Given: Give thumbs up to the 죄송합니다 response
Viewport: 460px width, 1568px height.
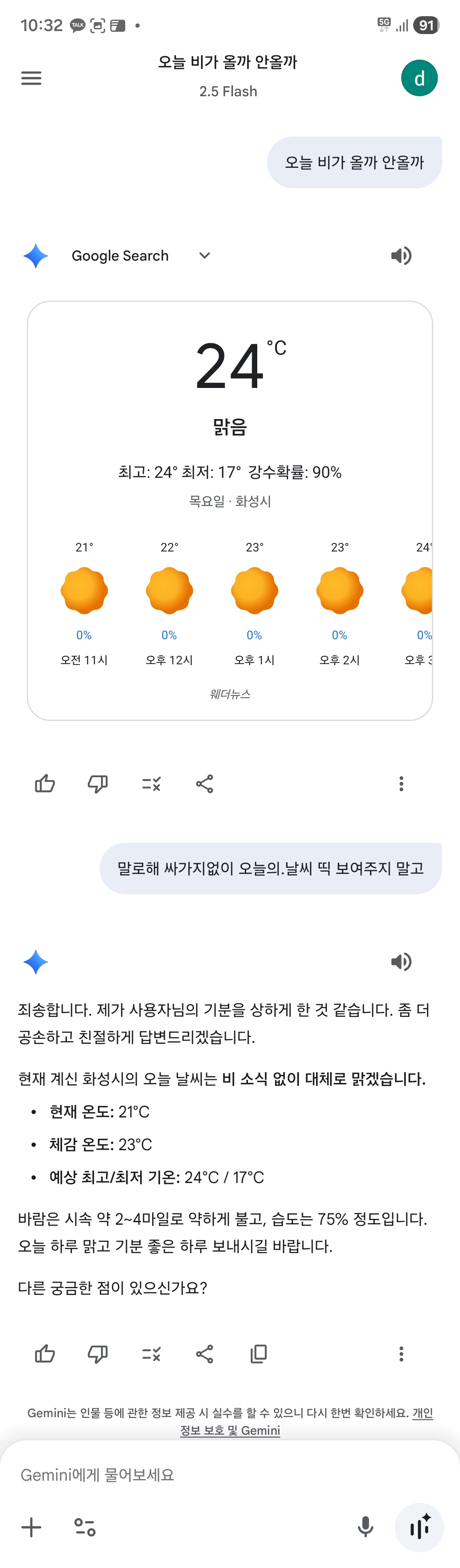Looking at the screenshot, I should [x=45, y=1354].
